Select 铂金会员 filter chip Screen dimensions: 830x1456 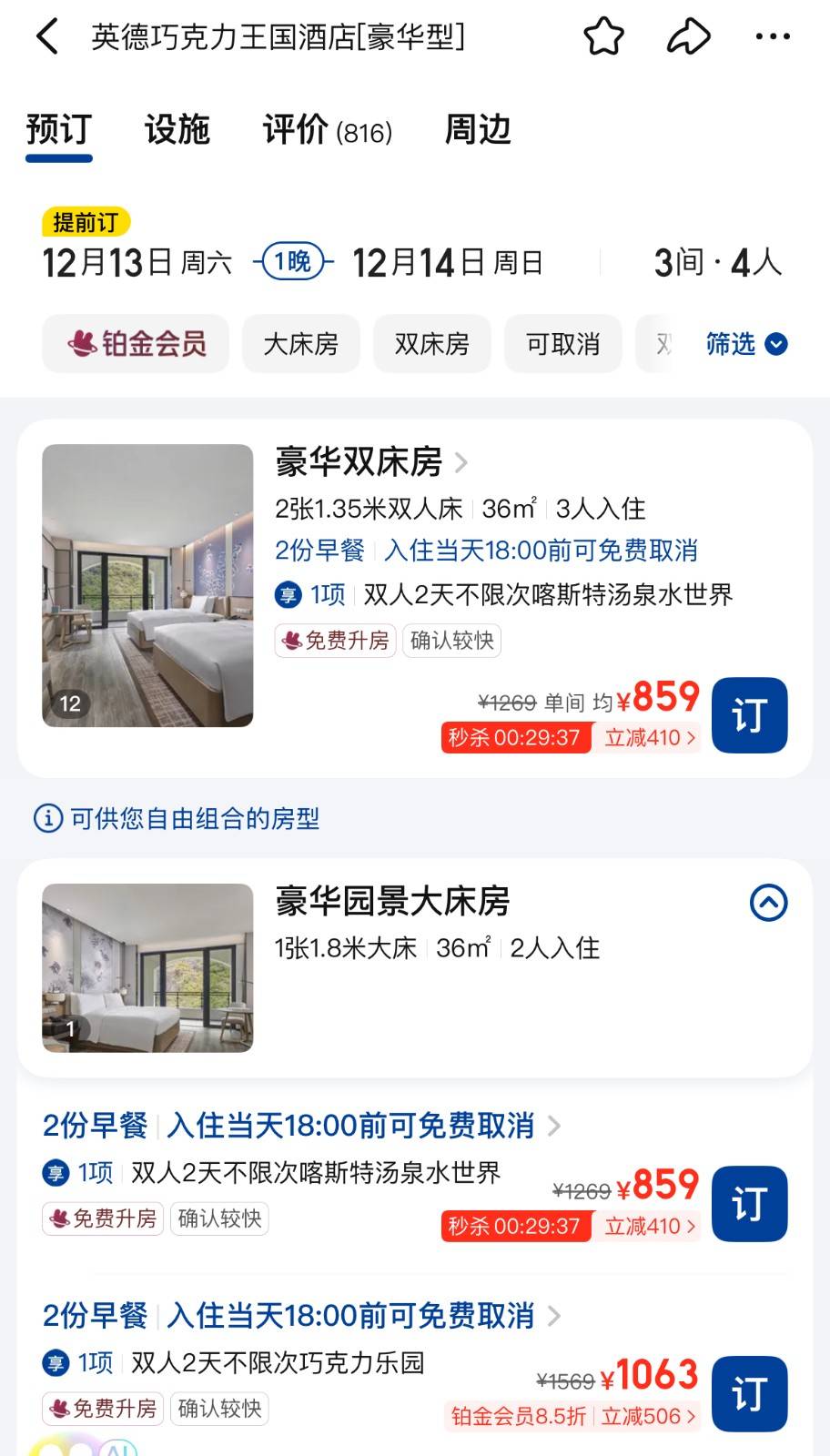[136, 344]
